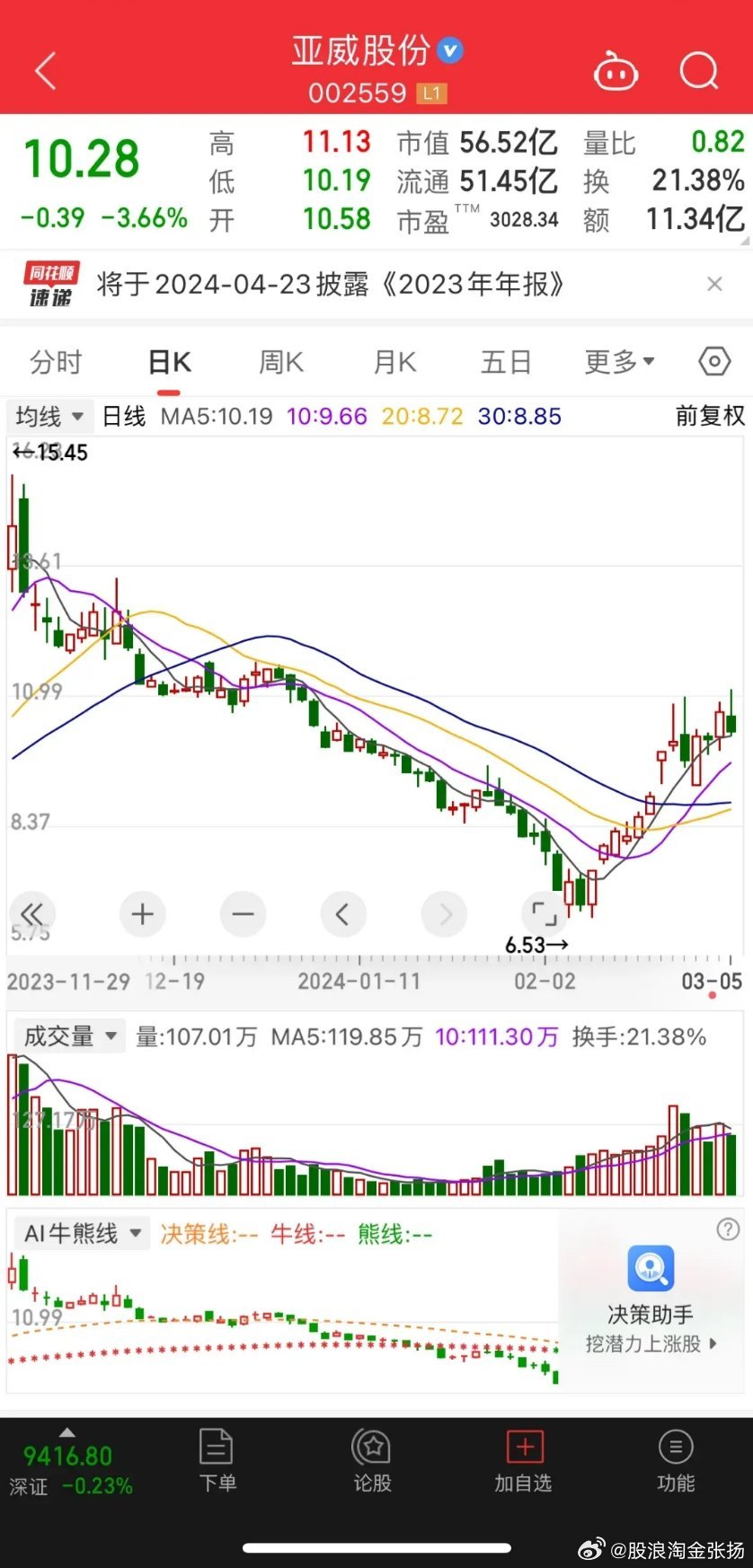Viewport: 753px width, 1568px height.
Task: Tap 下单 to place an order
Action: pos(217,1462)
